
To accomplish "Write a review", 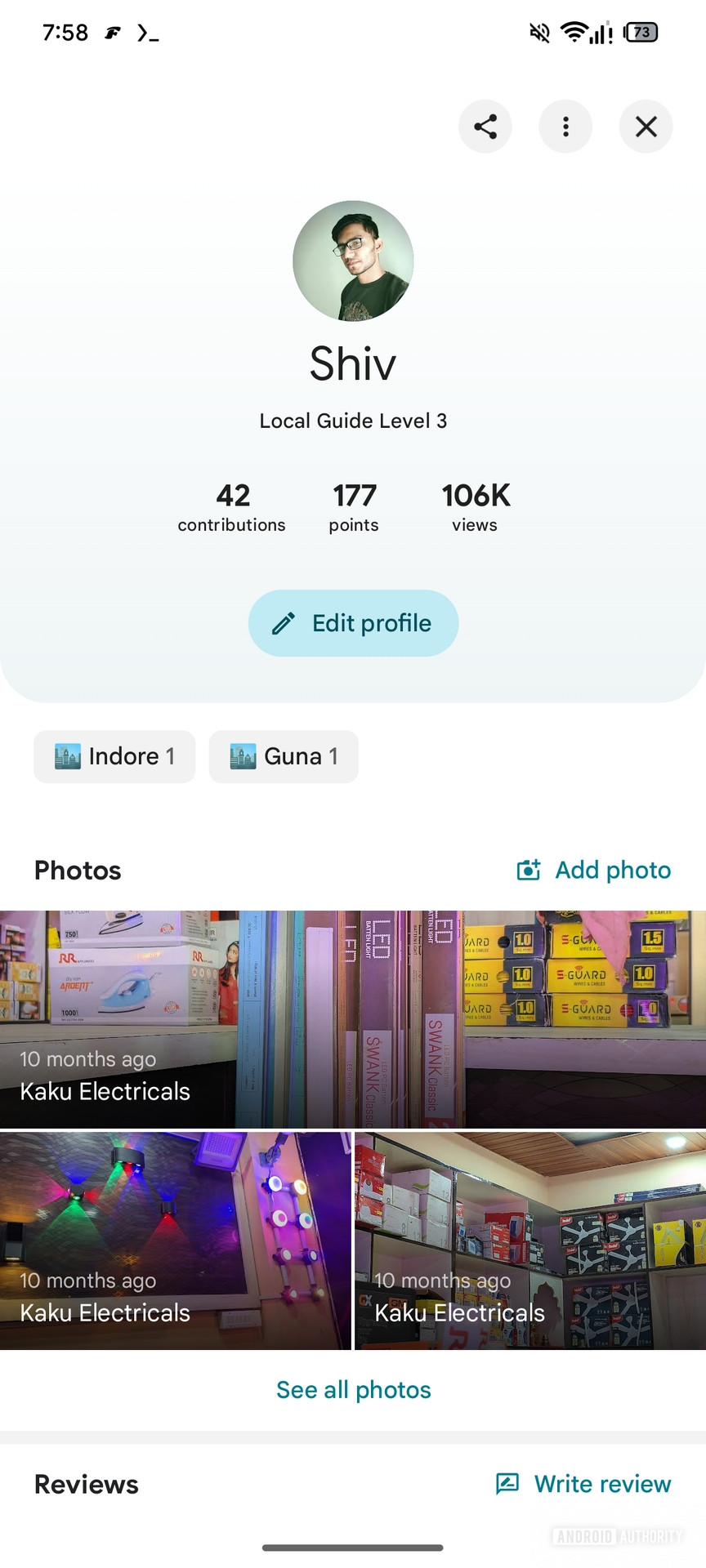I will coord(583,1484).
